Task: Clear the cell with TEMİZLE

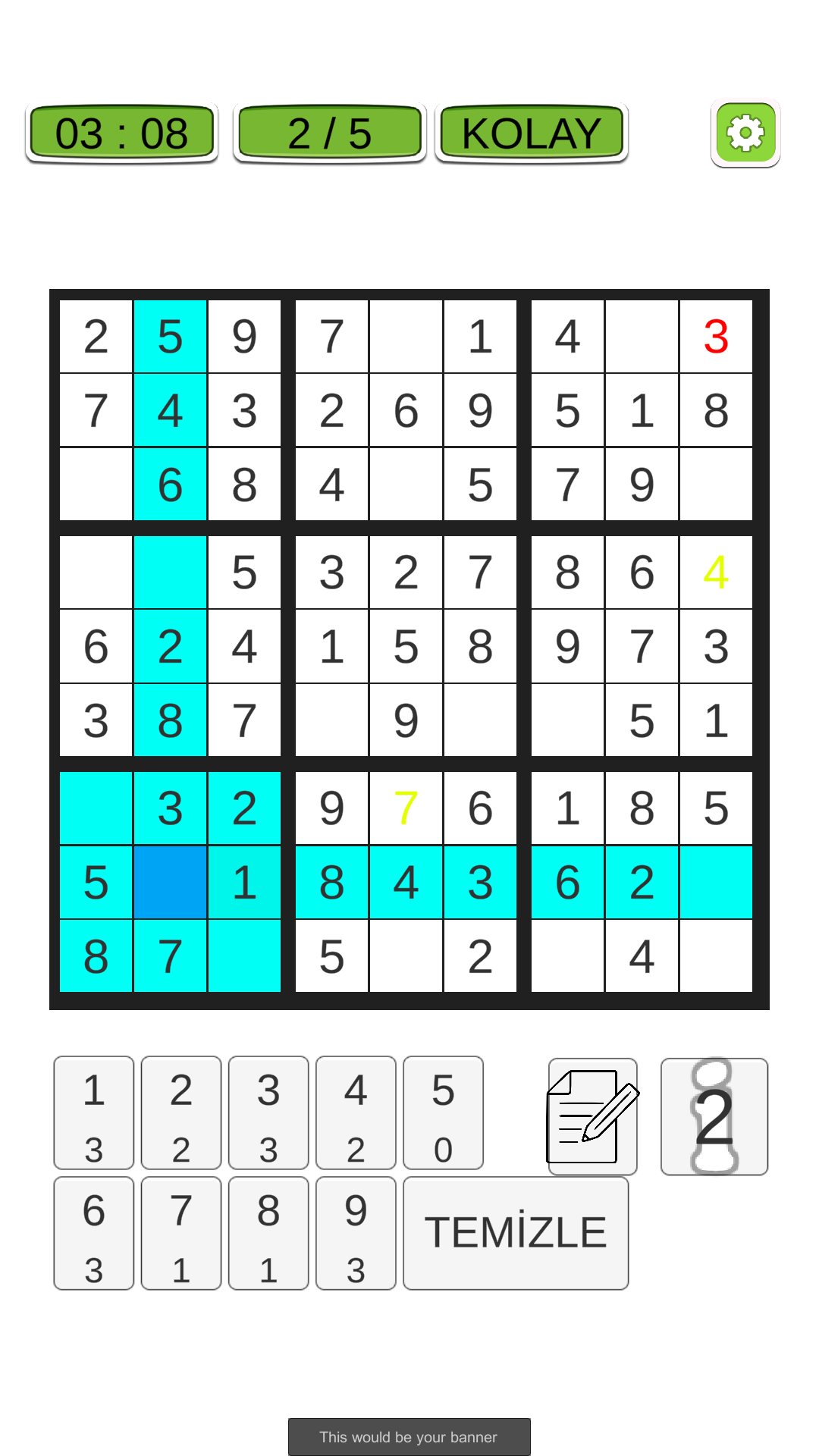Action: pos(516,1233)
